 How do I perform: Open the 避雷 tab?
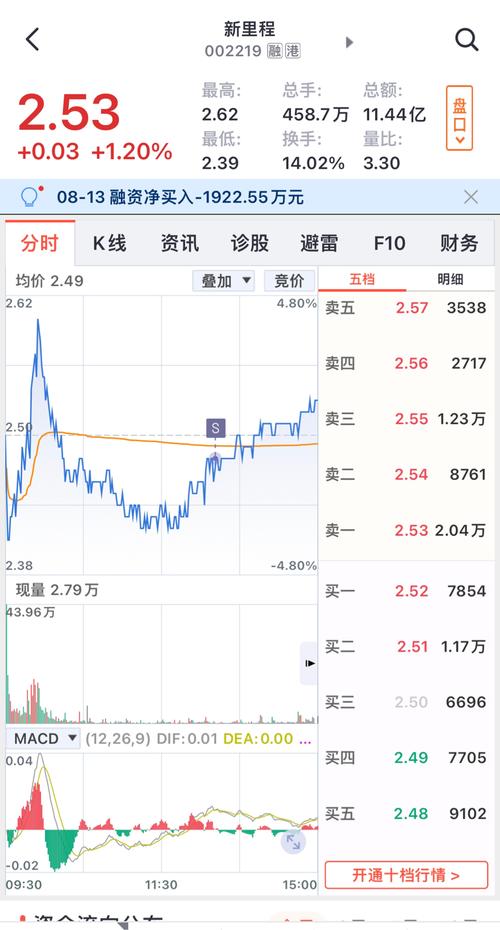coord(319,243)
